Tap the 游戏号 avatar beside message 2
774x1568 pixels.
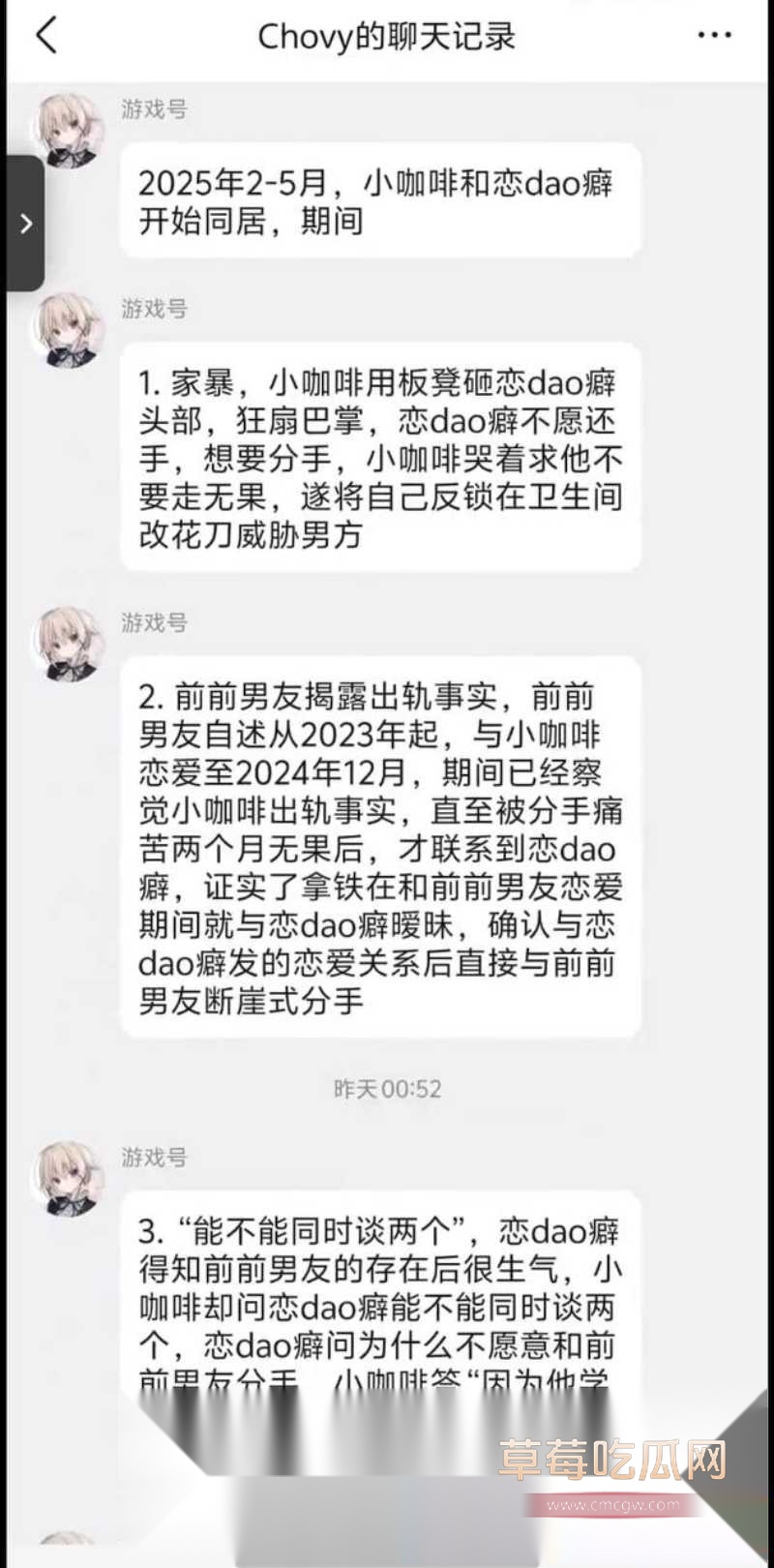(x=68, y=644)
